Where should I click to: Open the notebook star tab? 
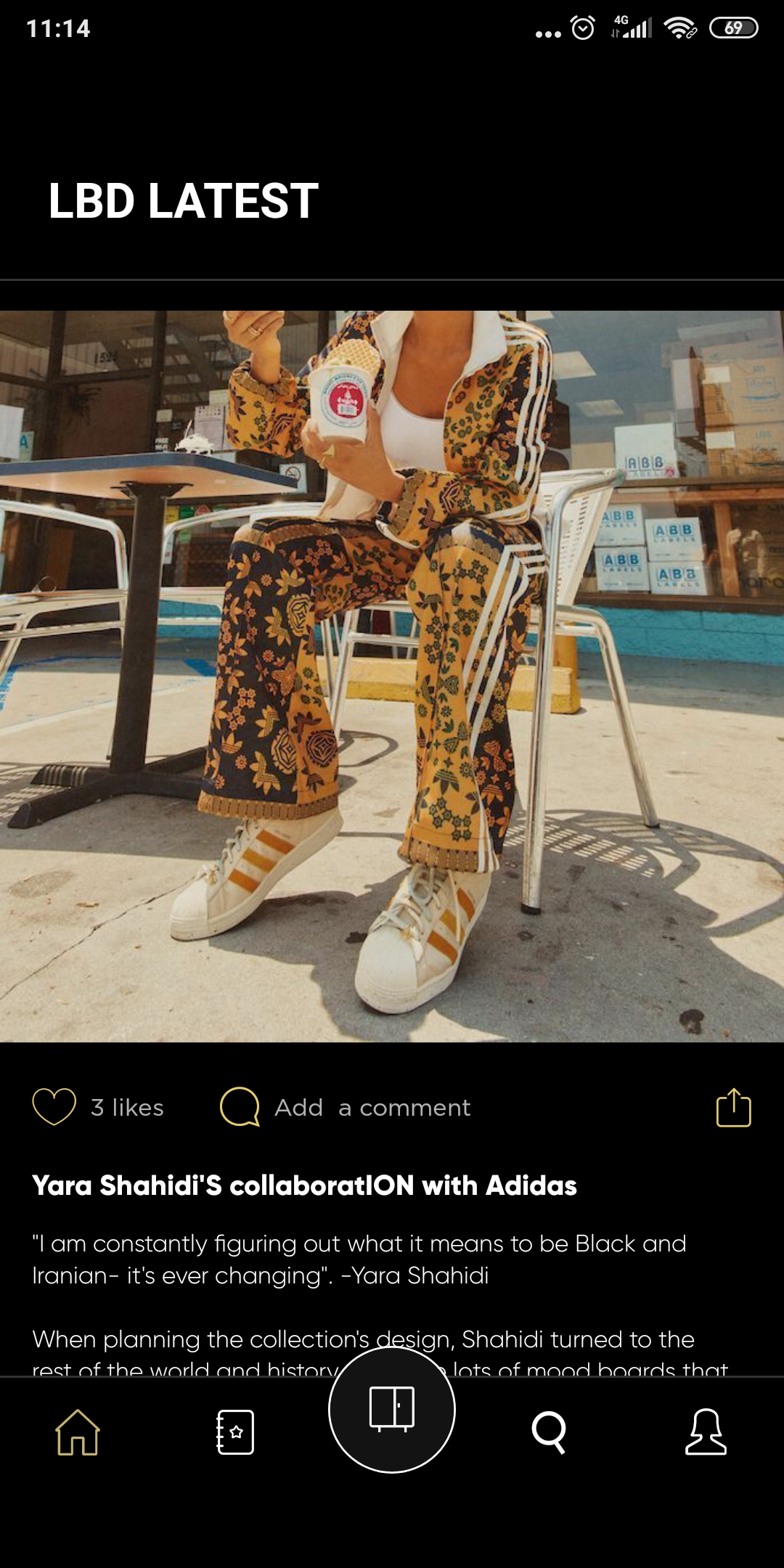pos(235,1432)
